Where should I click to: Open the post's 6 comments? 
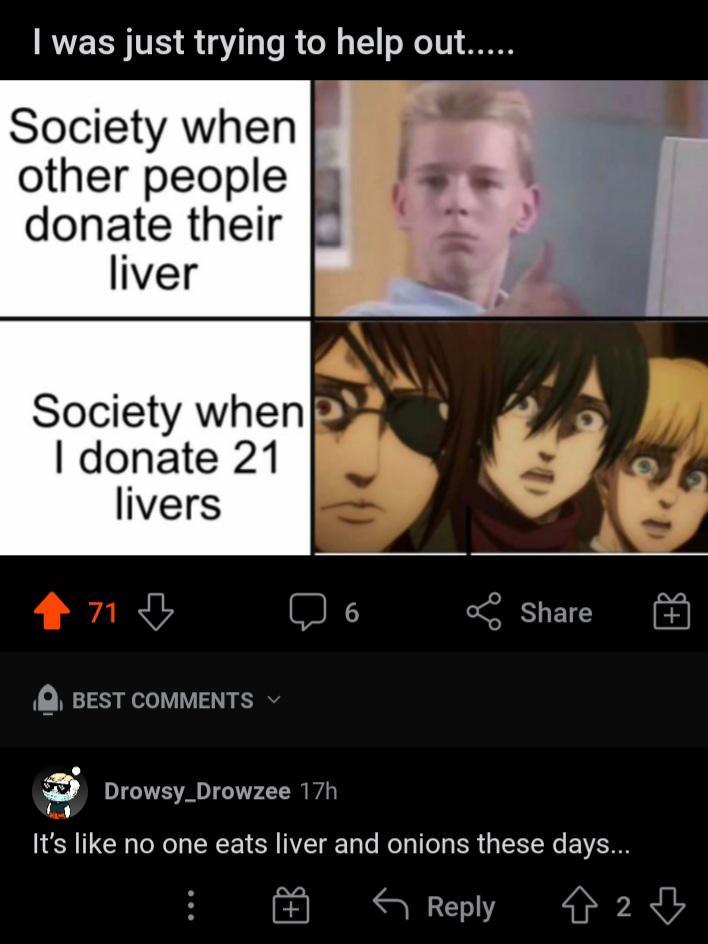click(x=324, y=612)
